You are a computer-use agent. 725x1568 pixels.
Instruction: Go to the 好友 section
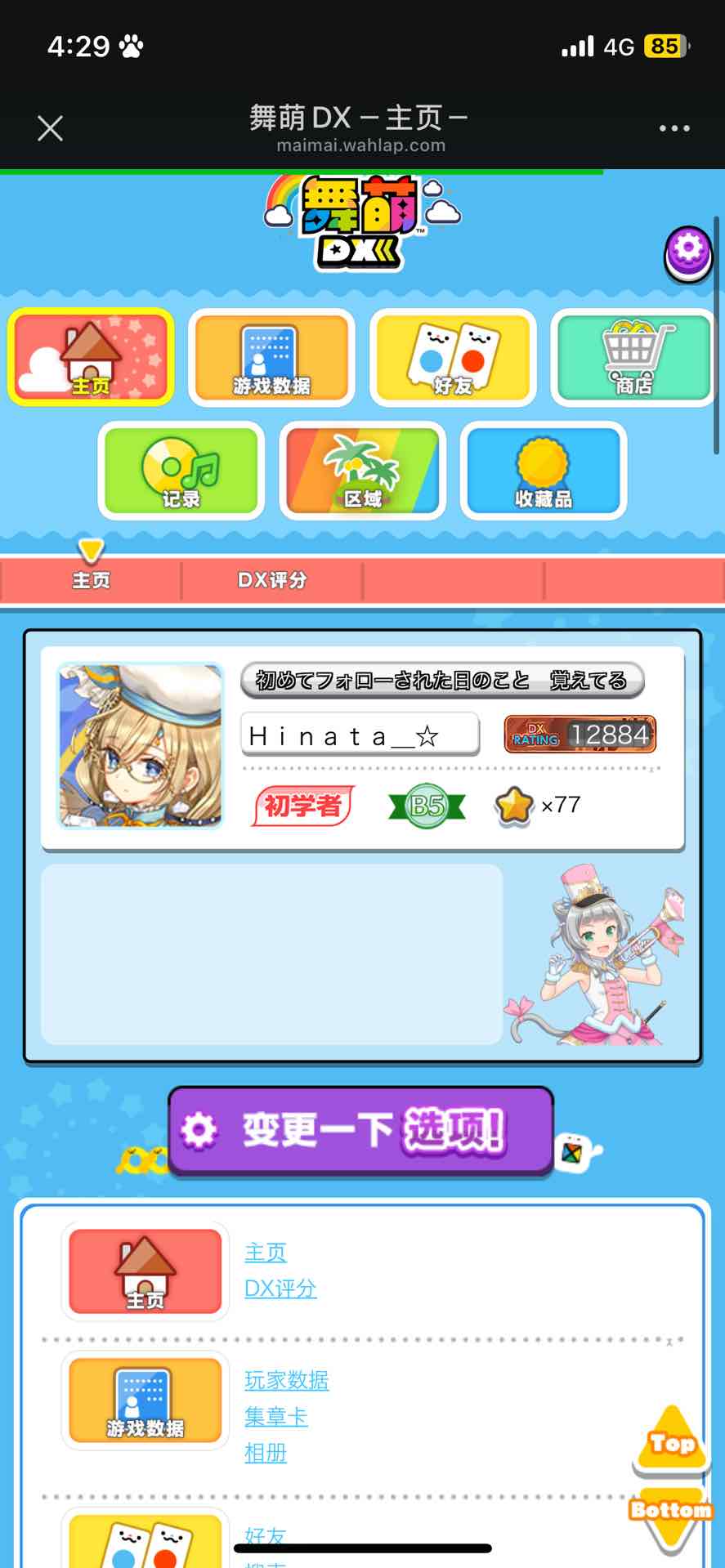coord(453,357)
